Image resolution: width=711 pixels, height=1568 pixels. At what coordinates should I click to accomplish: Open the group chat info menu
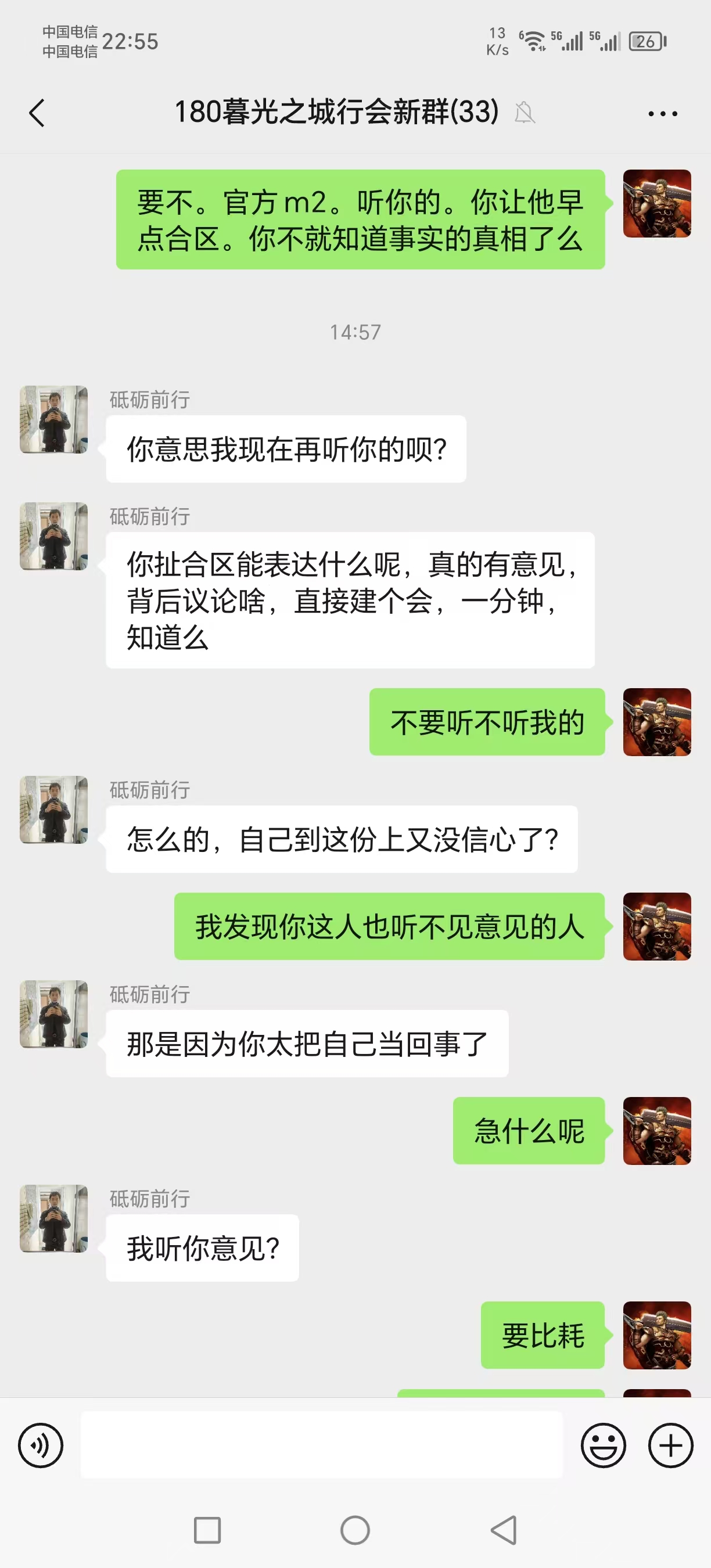[662, 113]
